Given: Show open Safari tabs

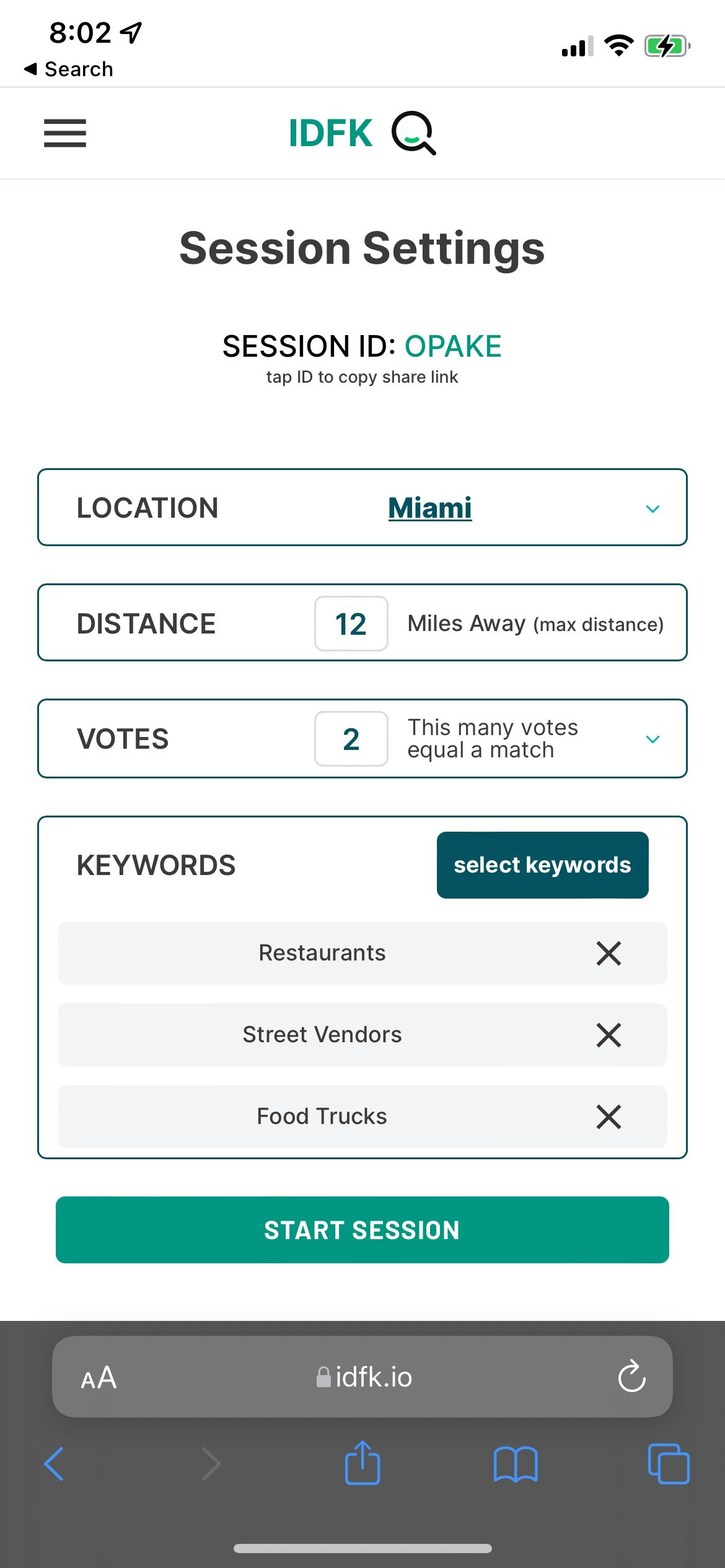Looking at the screenshot, I should [x=668, y=1465].
